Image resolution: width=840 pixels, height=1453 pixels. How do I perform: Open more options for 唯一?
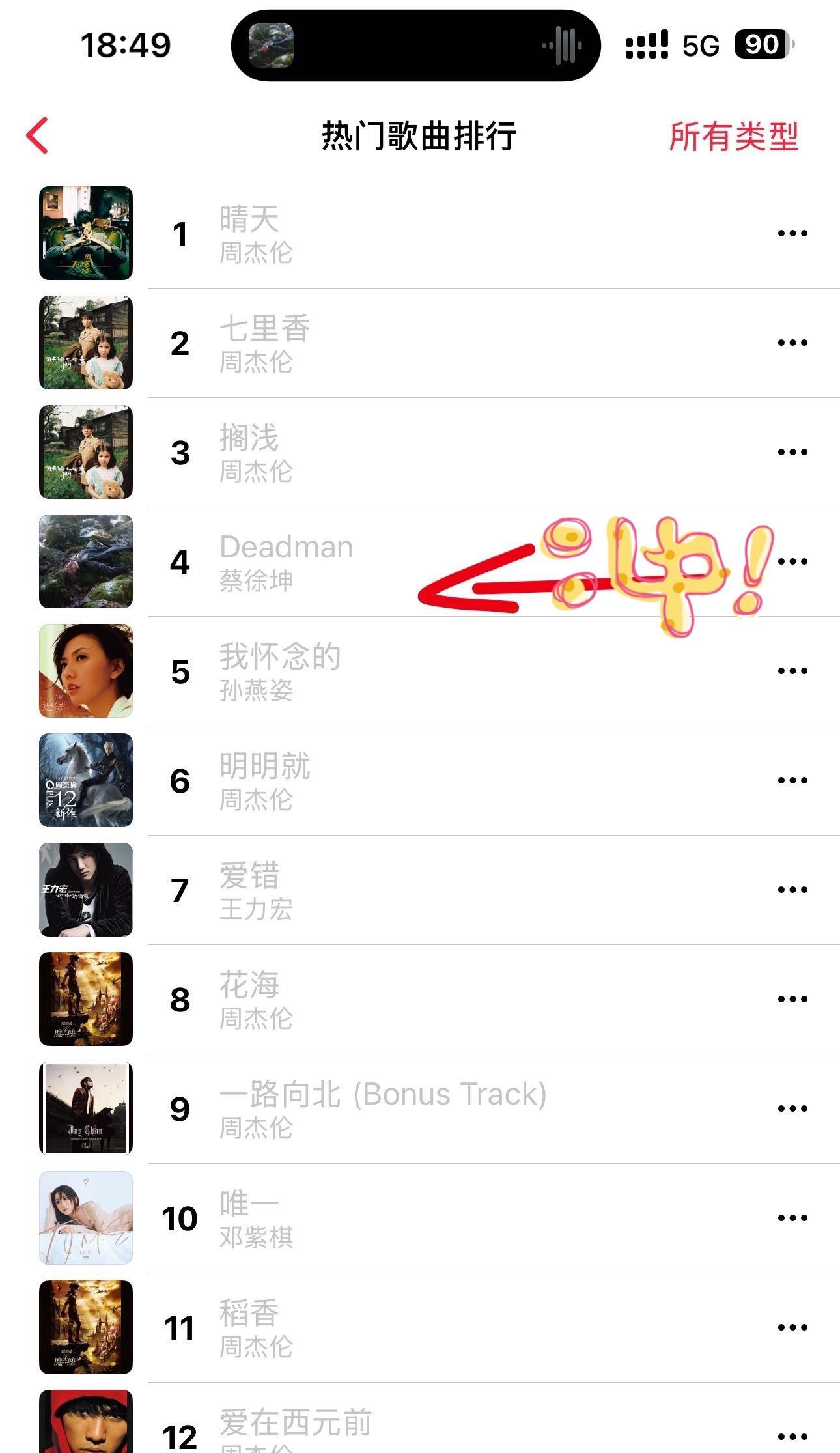[792, 1218]
